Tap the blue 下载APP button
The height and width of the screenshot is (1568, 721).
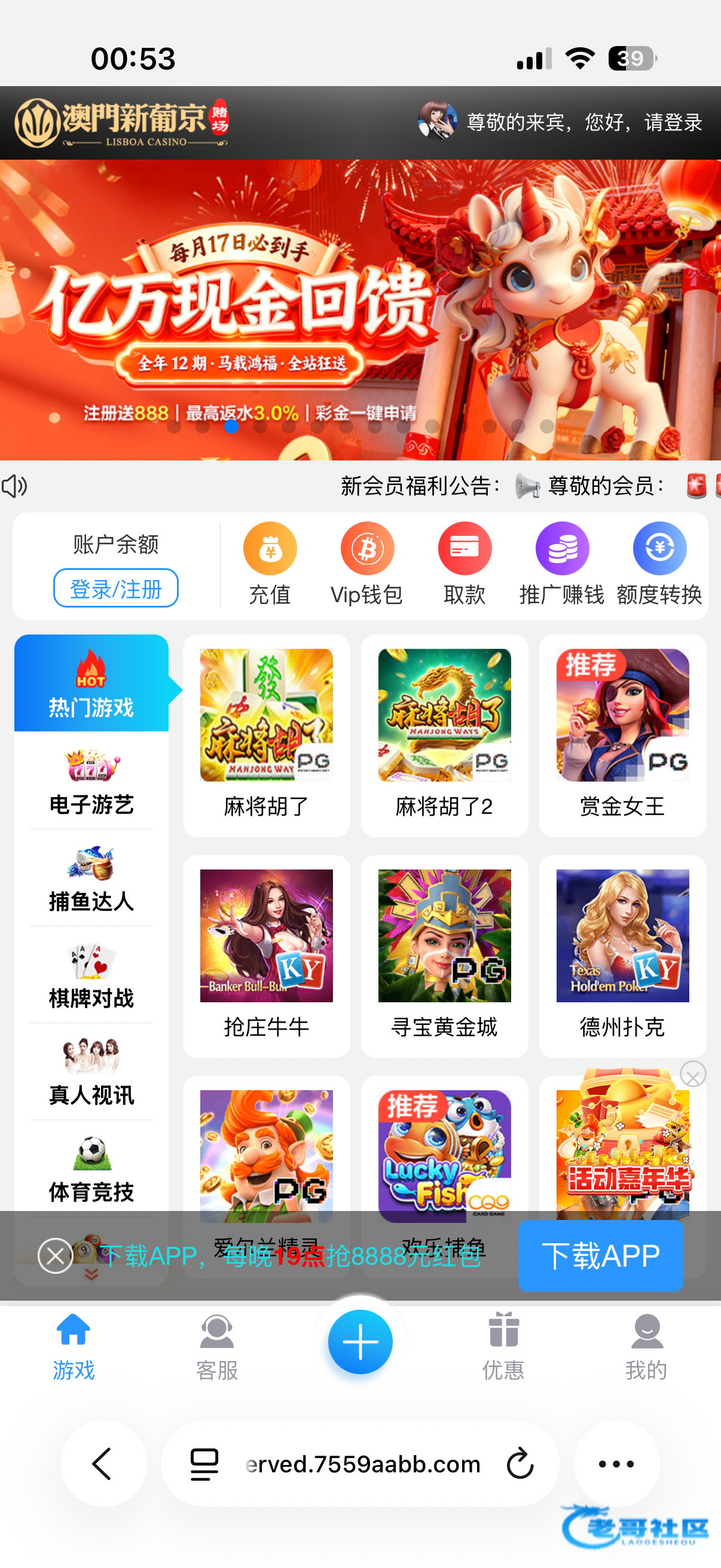click(x=600, y=1255)
